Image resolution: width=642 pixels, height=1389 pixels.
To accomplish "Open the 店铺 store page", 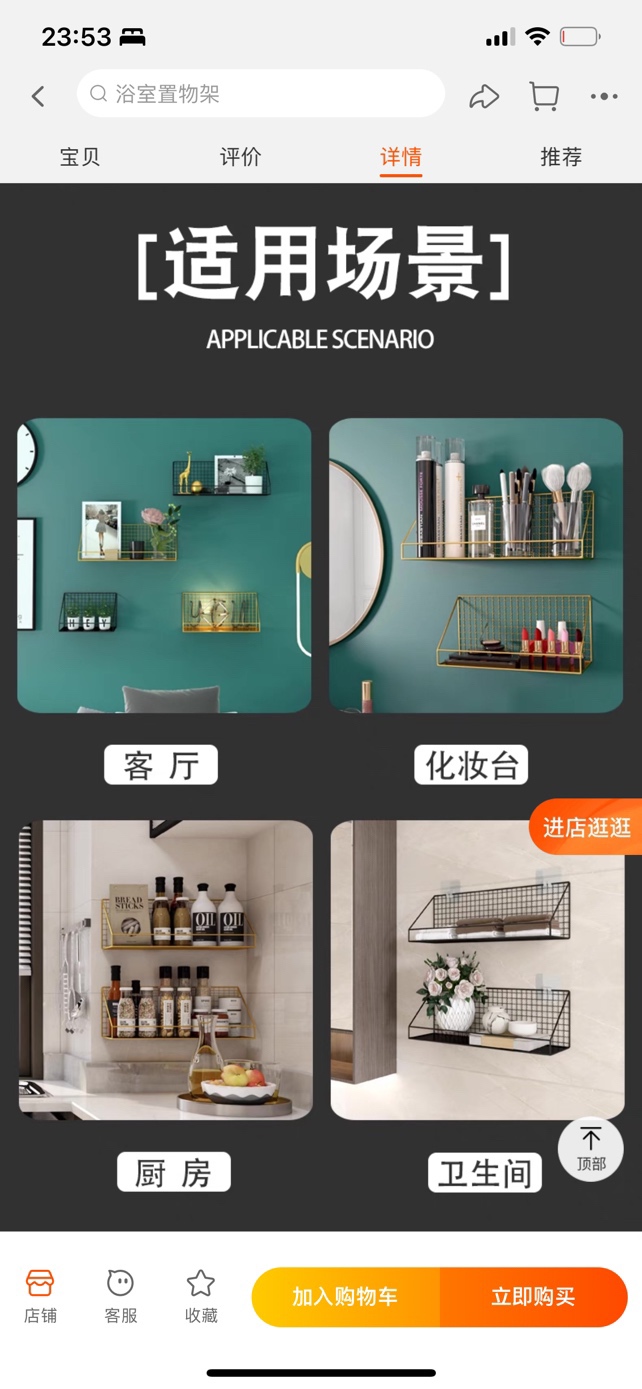I will point(40,1296).
